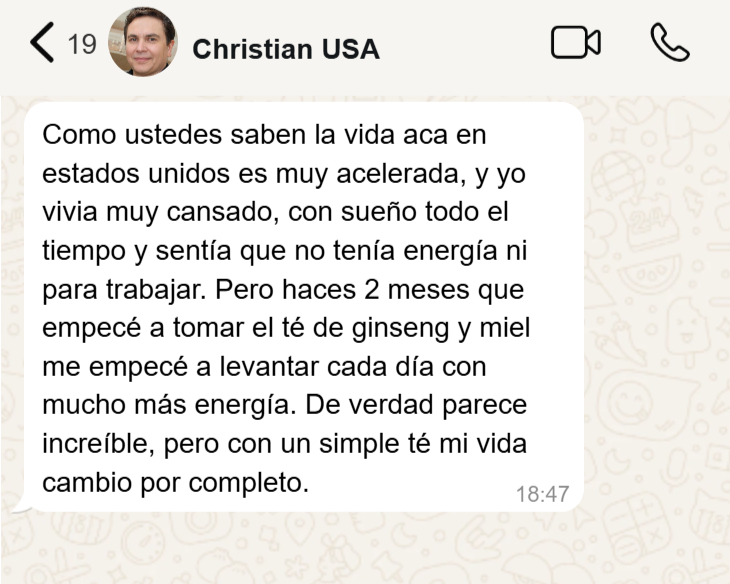
Task: Go back to the chats list
Action: pos(43,44)
